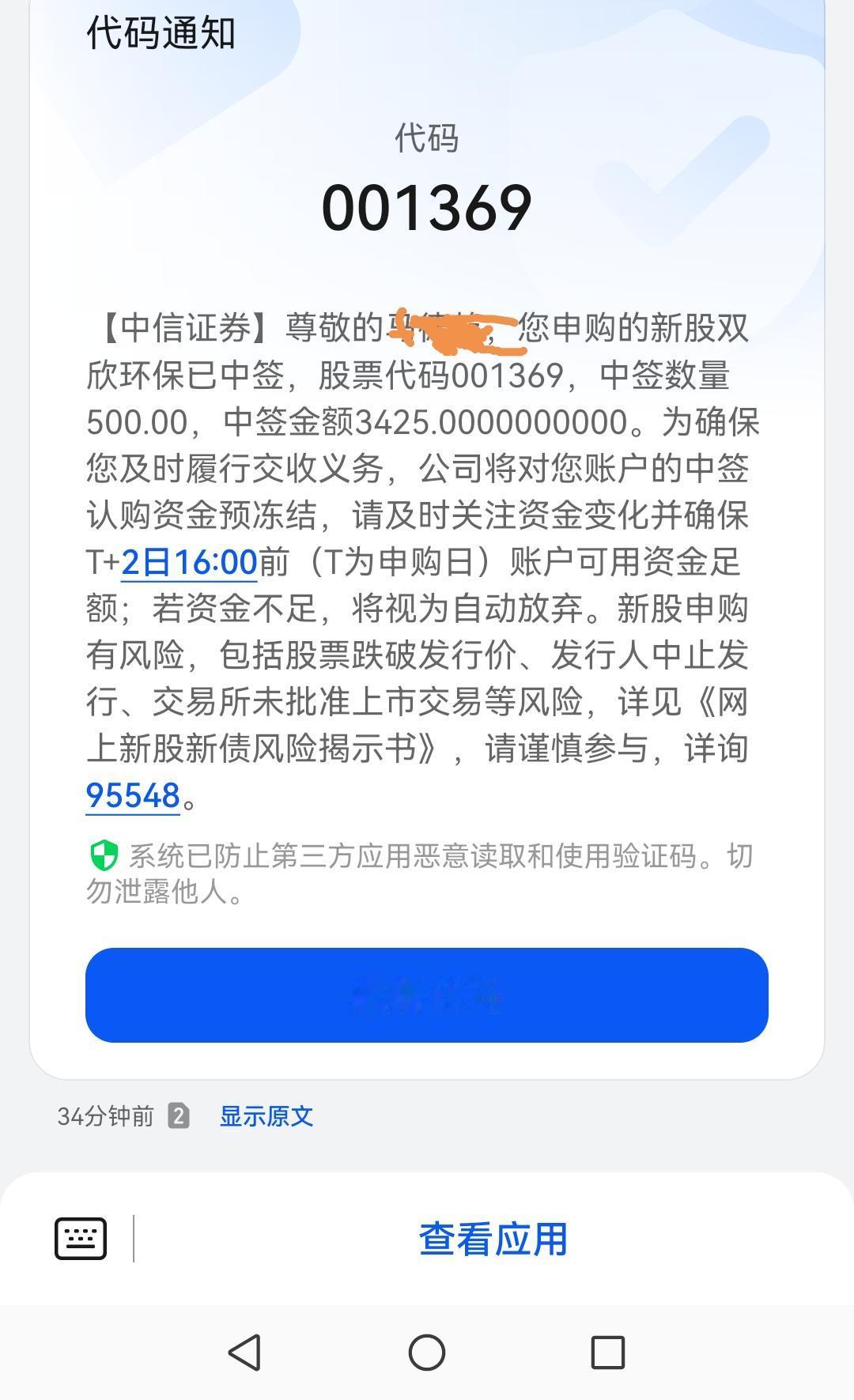
Task: Select the verification code 001369
Action: (x=427, y=207)
